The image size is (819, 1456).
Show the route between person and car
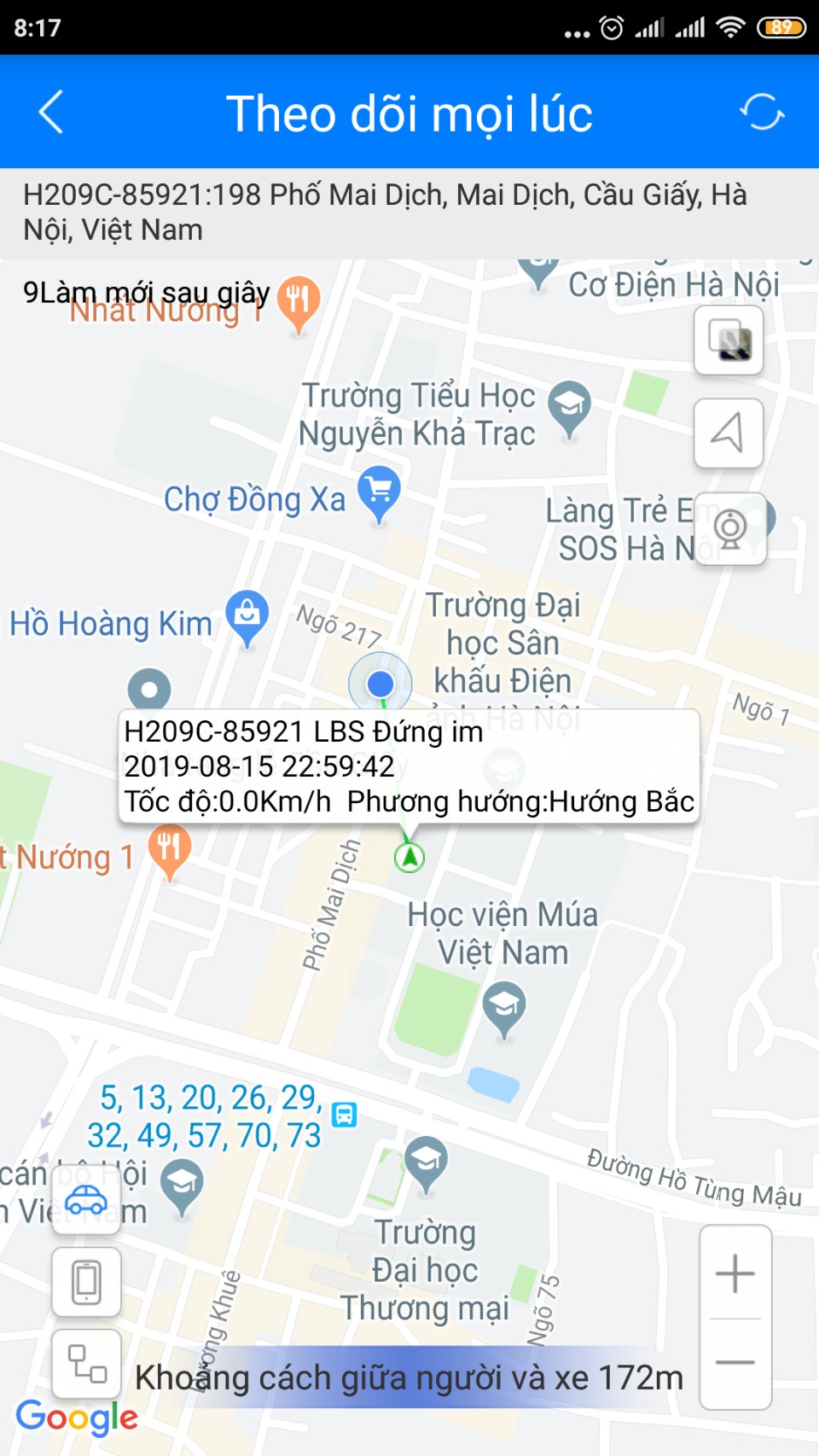(86, 1363)
